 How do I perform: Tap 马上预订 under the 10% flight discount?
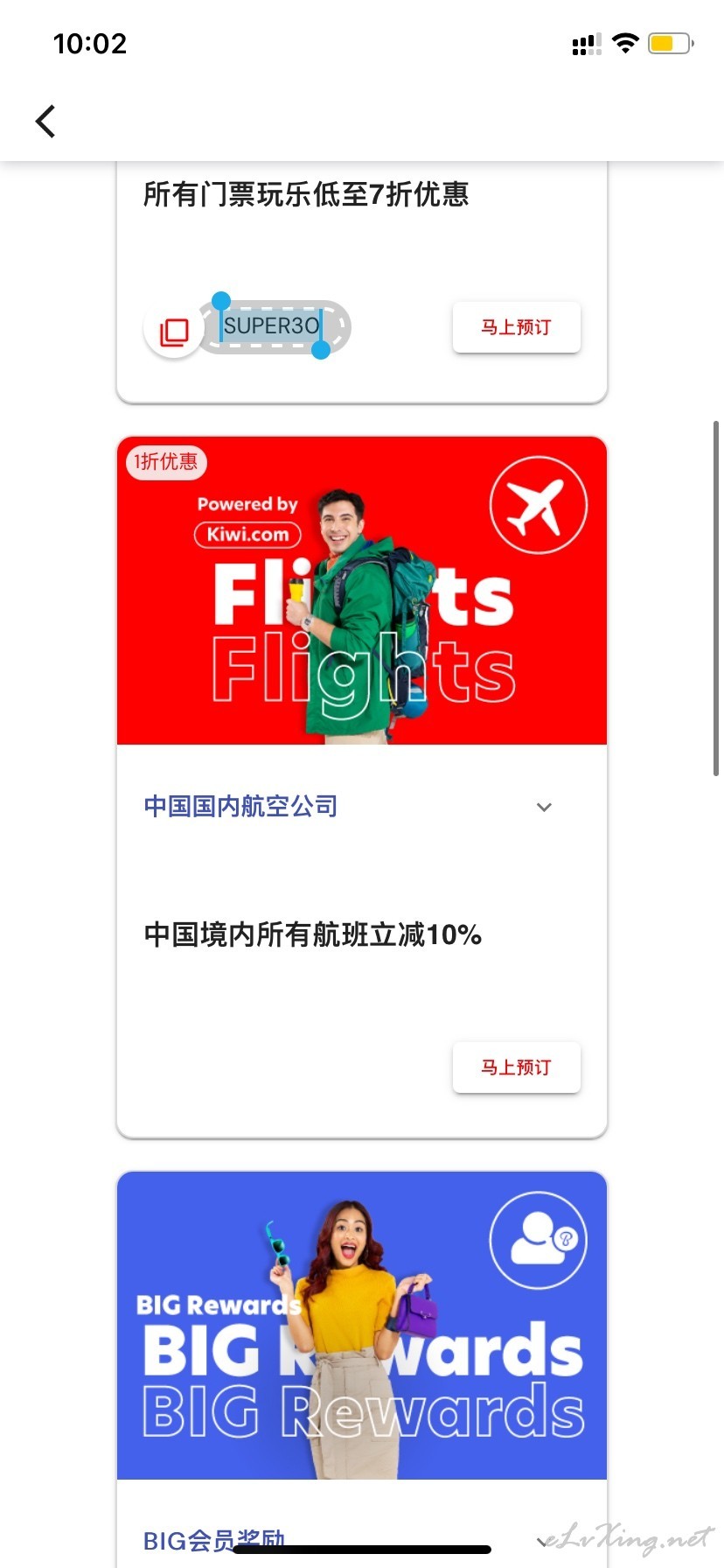516,1067
